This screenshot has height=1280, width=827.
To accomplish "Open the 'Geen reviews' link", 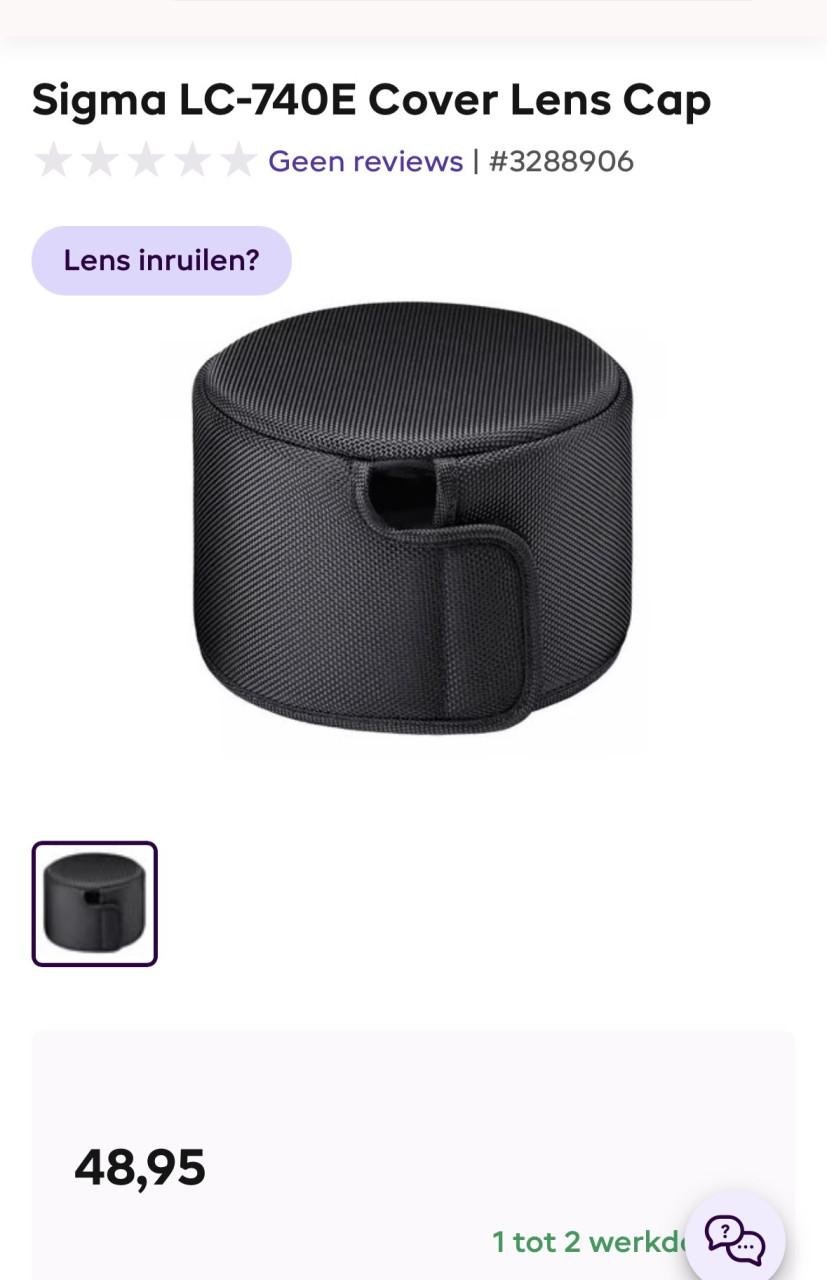I will click(365, 161).
